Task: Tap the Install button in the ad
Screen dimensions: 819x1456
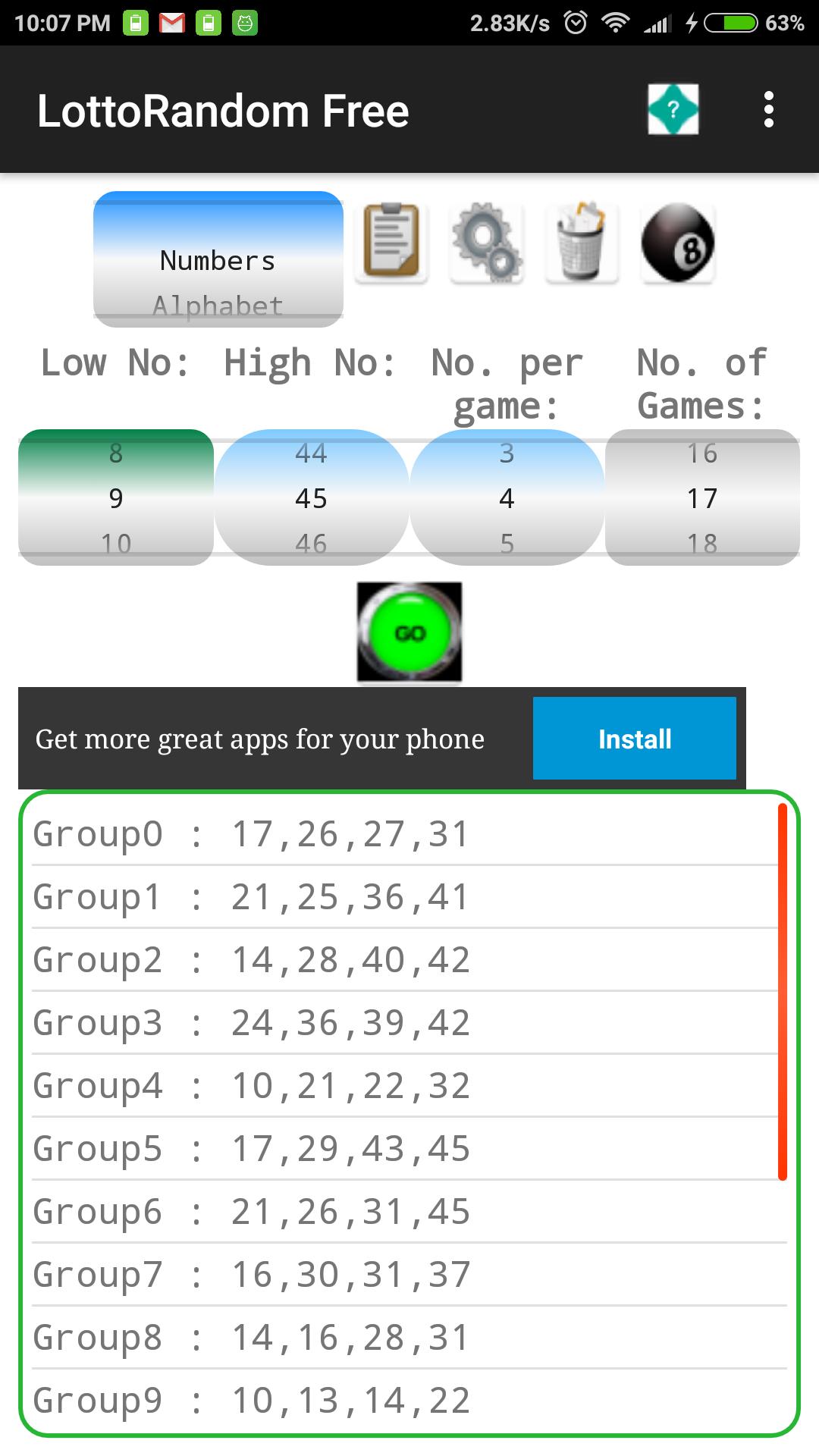Action: point(635,739)
